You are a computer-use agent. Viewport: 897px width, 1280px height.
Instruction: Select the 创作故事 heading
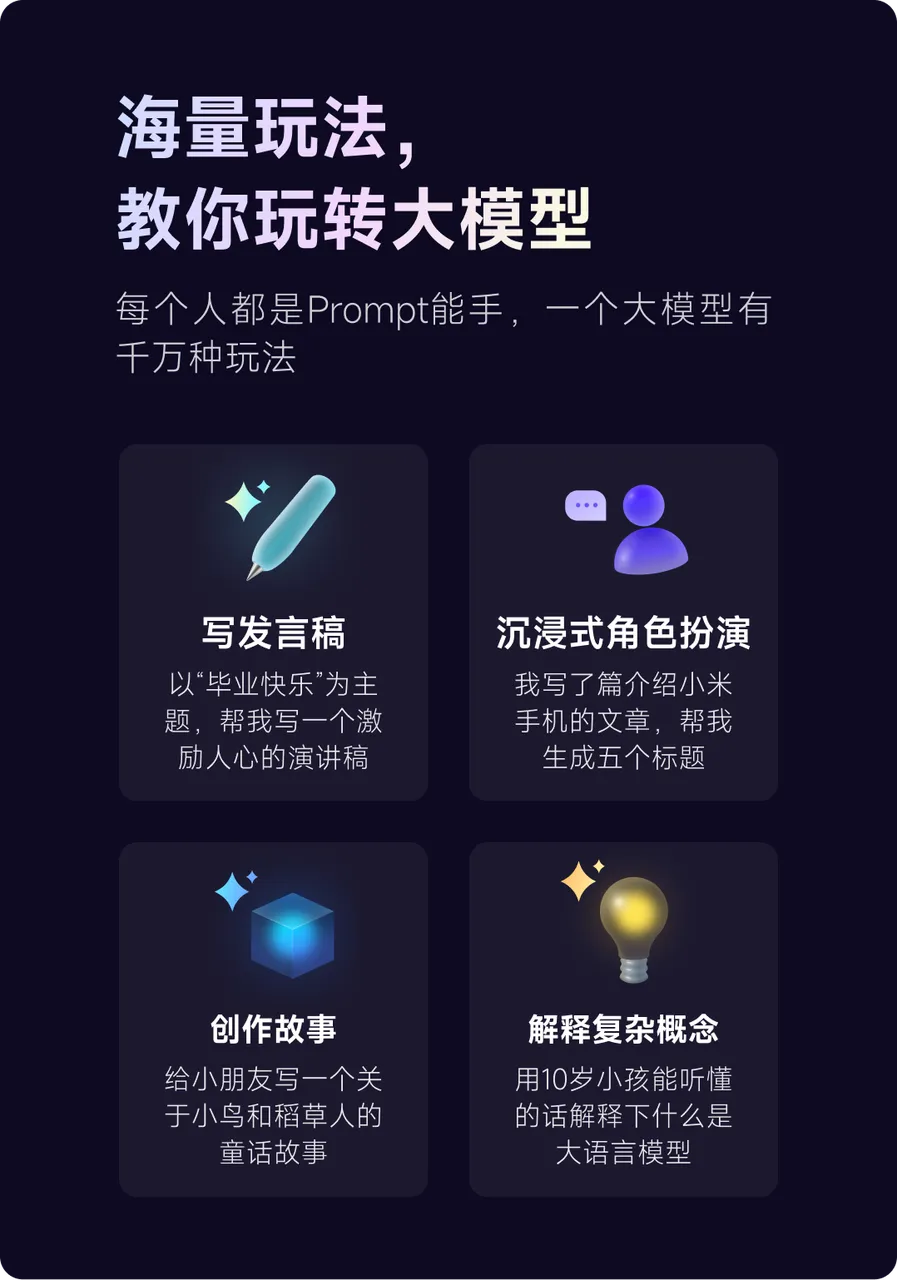pyautogui.click(x=273, y=1028)
